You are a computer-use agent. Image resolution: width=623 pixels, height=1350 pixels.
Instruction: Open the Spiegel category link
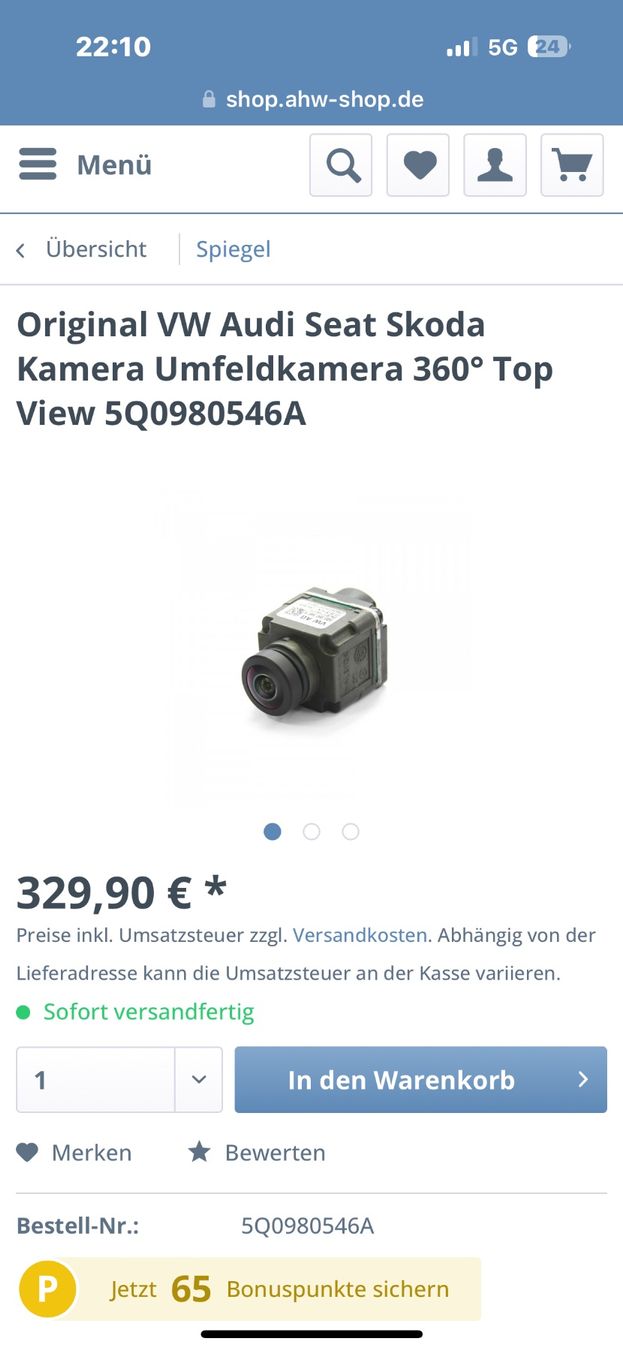[233, 249]
